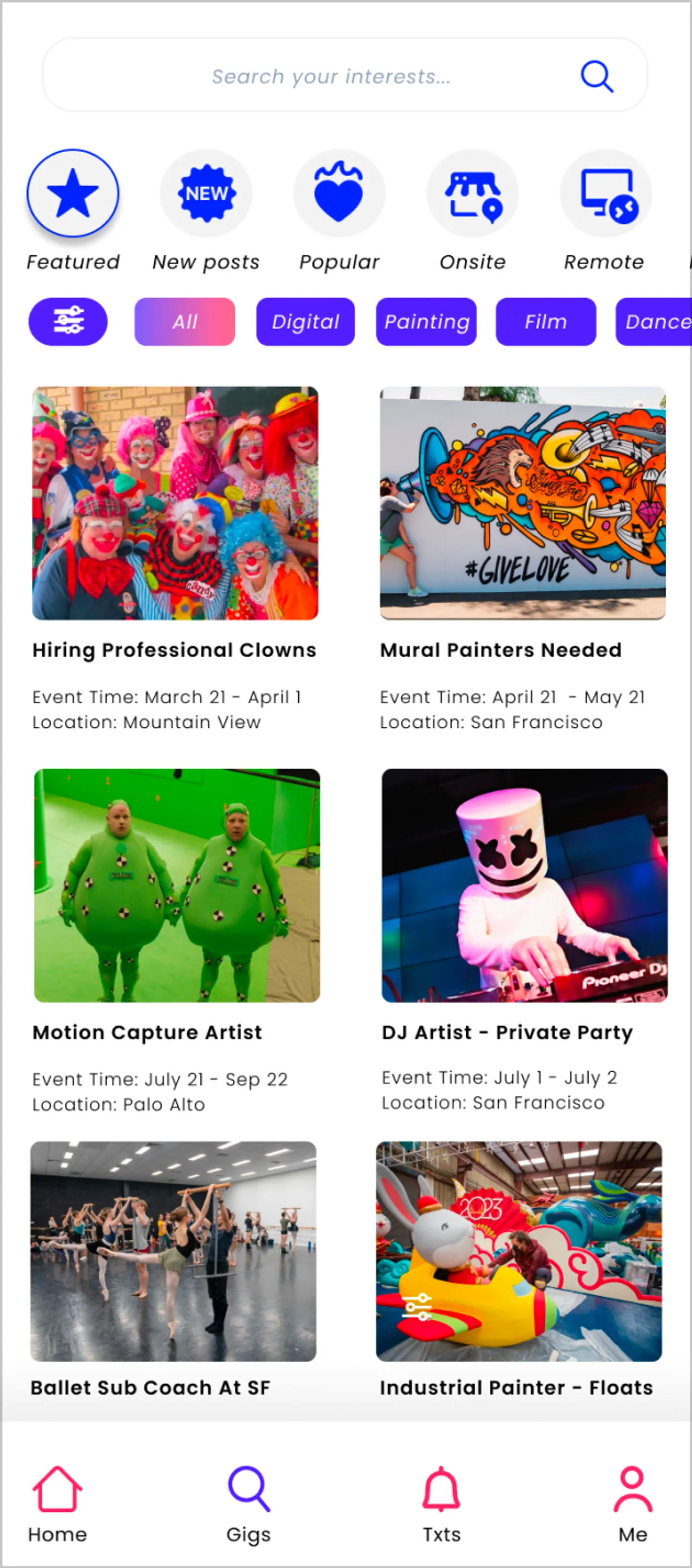Filter by Onsite gigs
Image resolution: width=692 pixels, height=1568 pixels.
473,194
